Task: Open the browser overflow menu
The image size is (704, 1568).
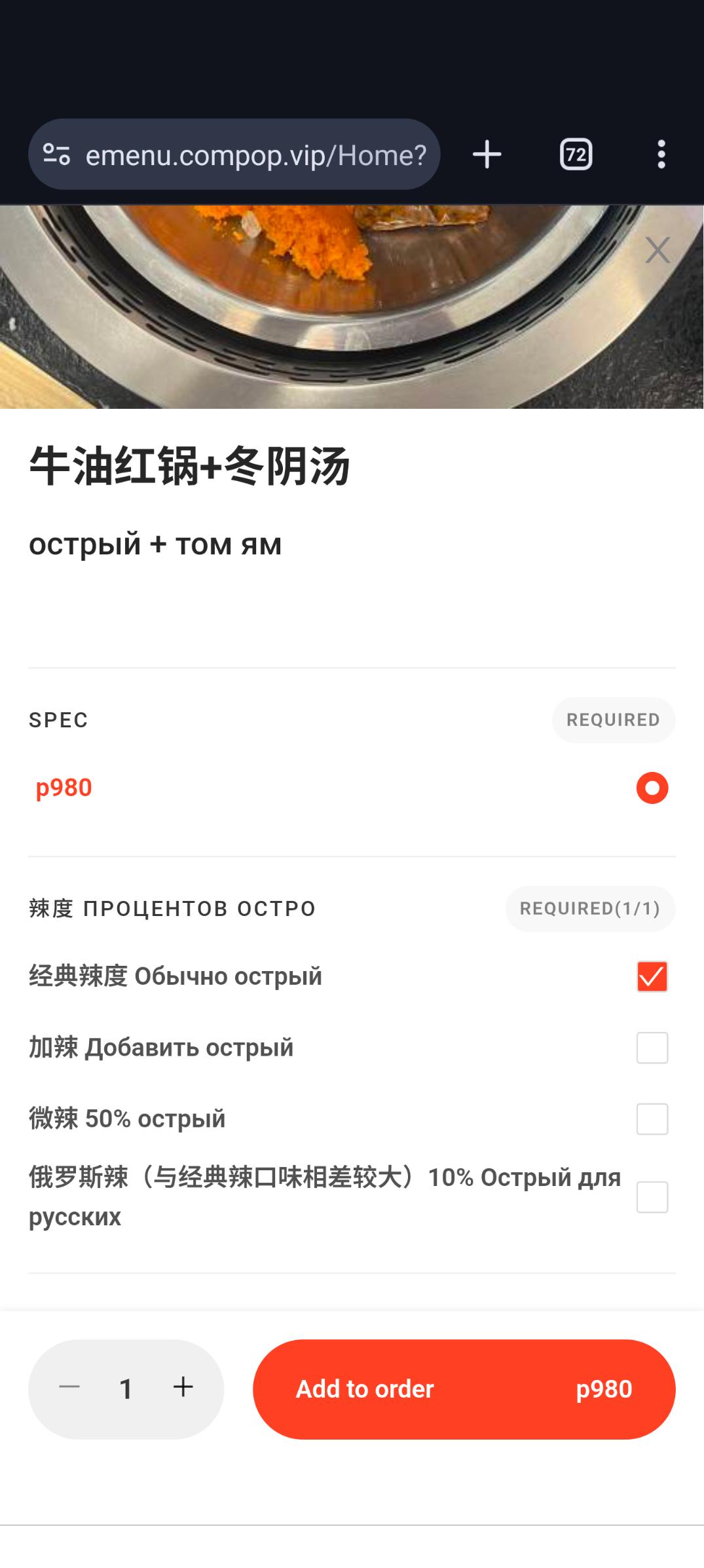Action: (661, 155)
